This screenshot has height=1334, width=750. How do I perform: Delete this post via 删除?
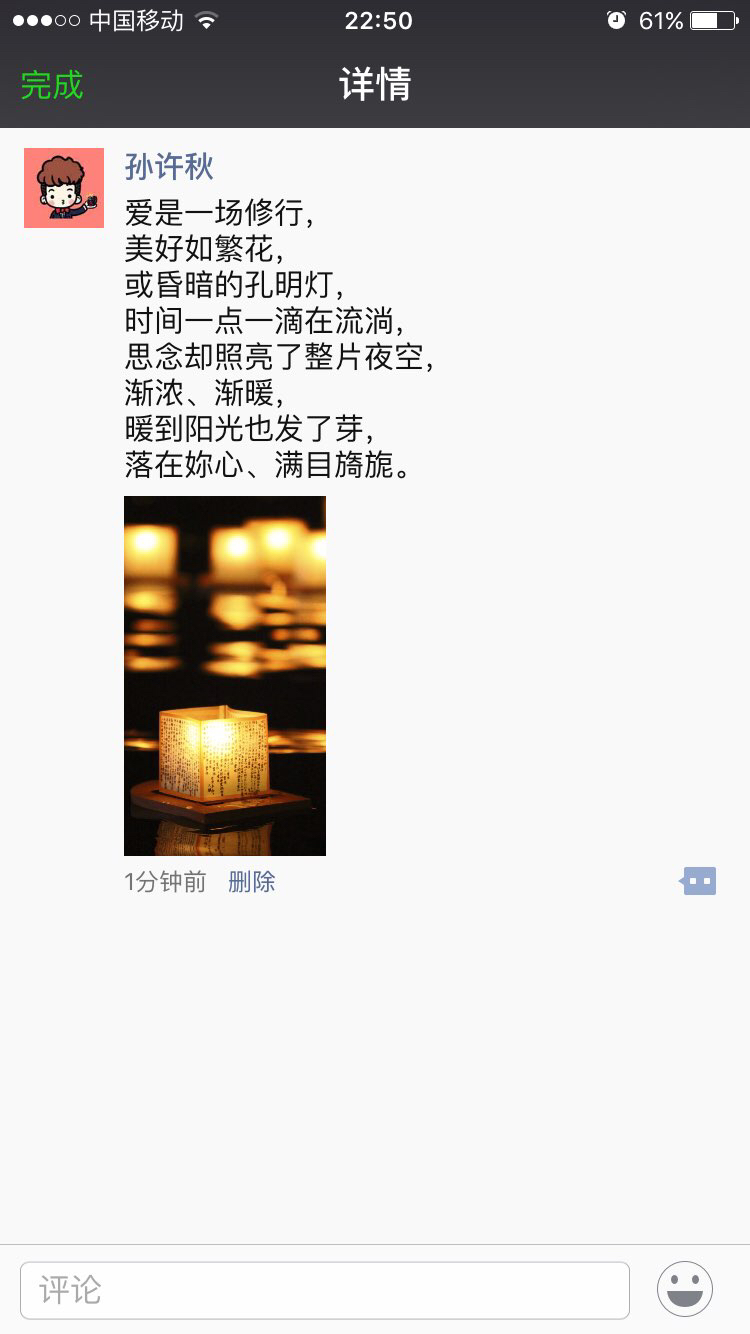coord(251,882)
